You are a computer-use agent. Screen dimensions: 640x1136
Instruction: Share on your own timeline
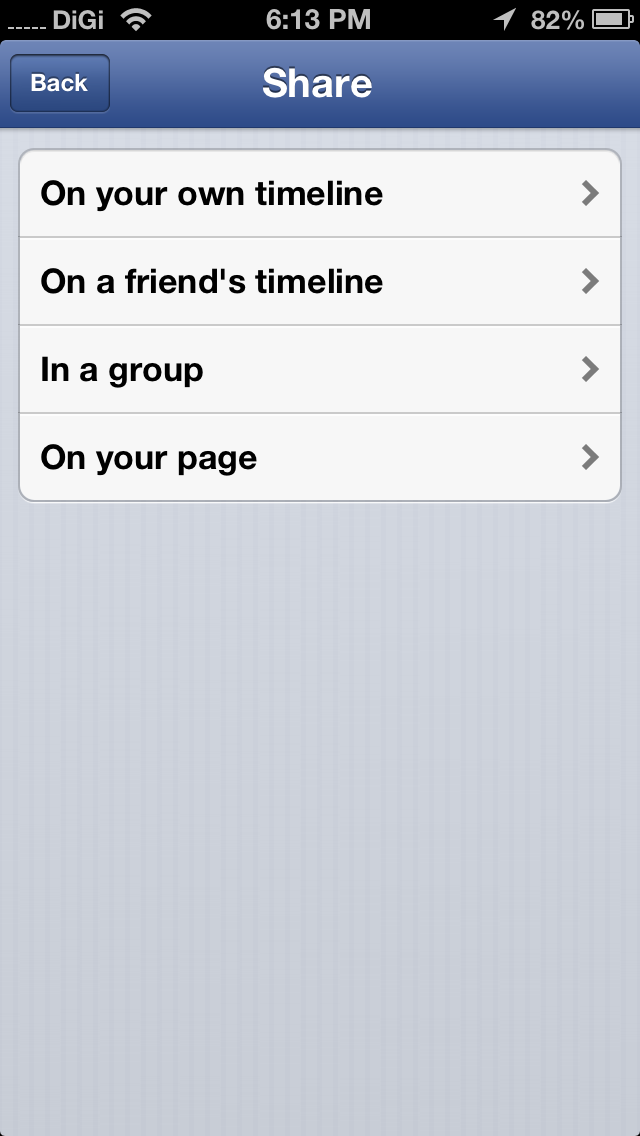320,193
